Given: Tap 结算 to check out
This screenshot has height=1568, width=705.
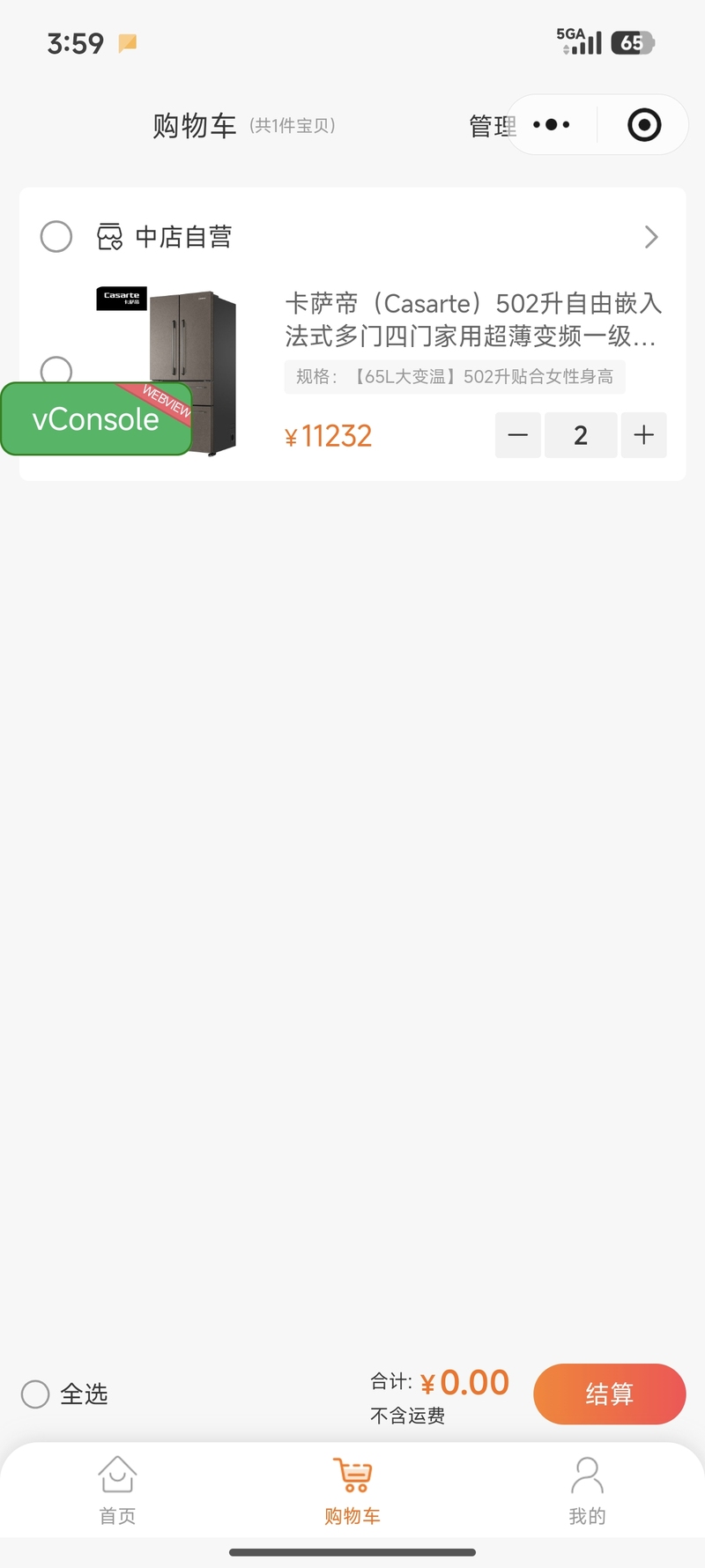Looking at the screenshot, I should click(609, 1394).
